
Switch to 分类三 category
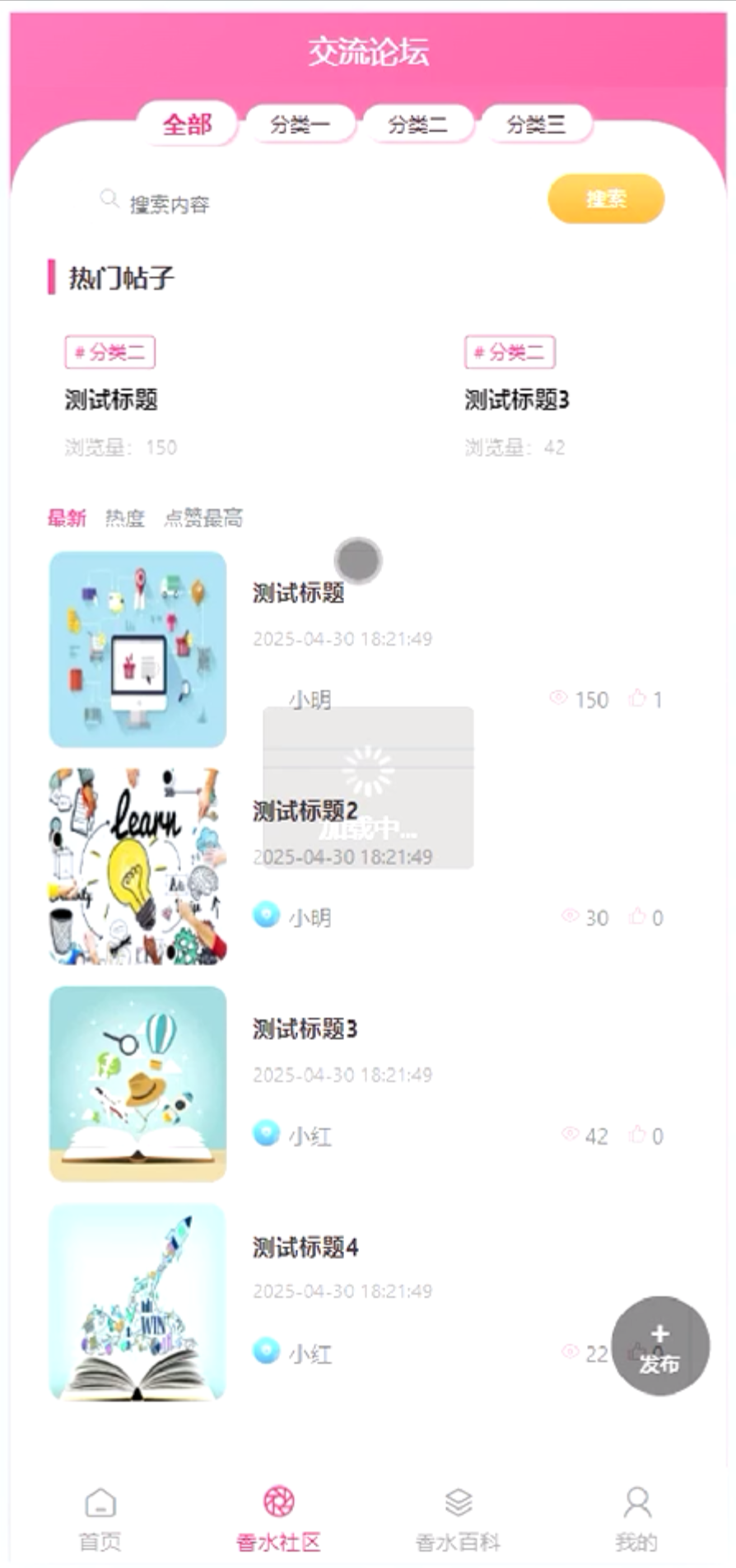tap(535, 124)
